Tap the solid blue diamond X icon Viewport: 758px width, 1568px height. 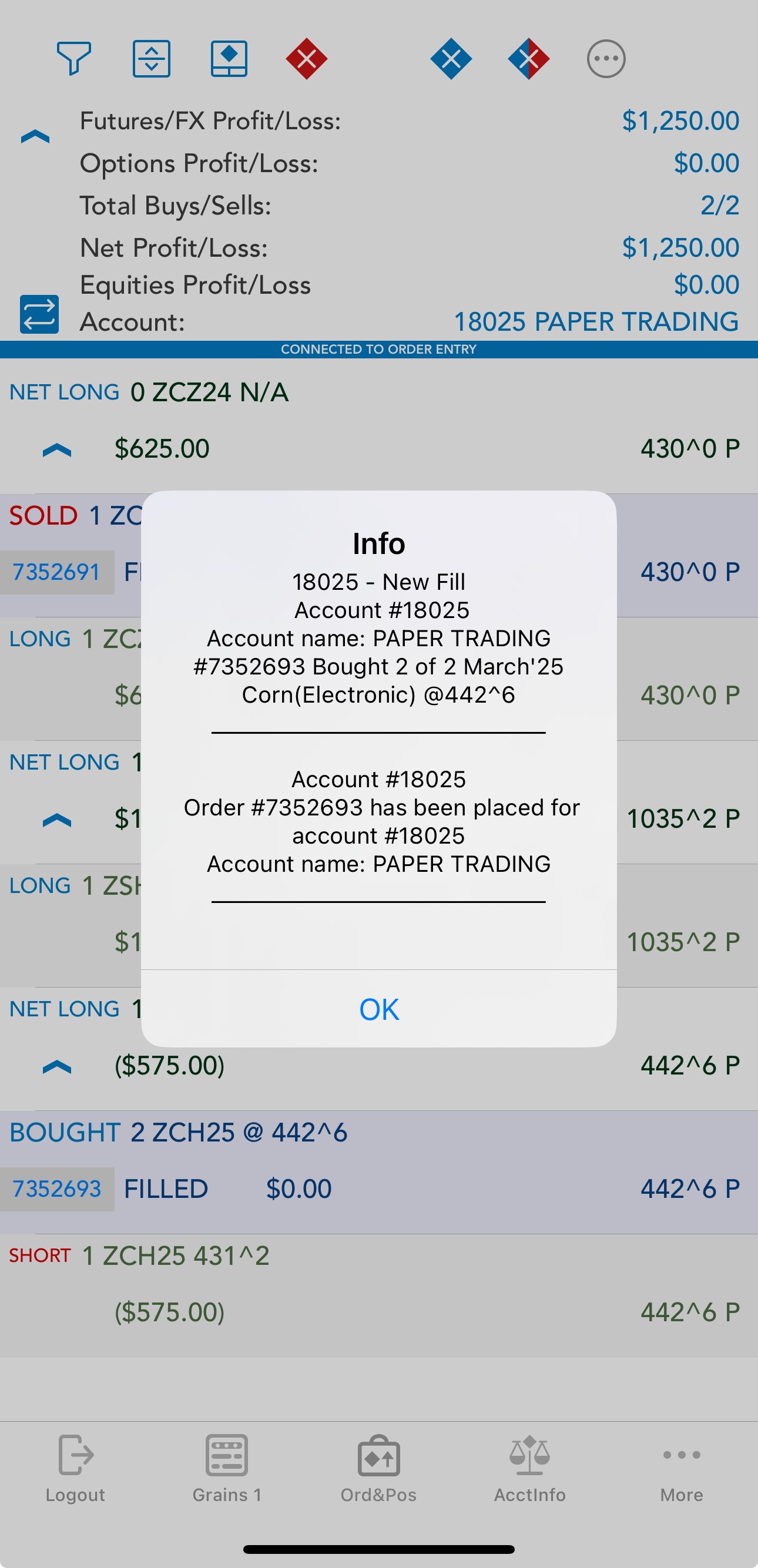tap(451, 58)
